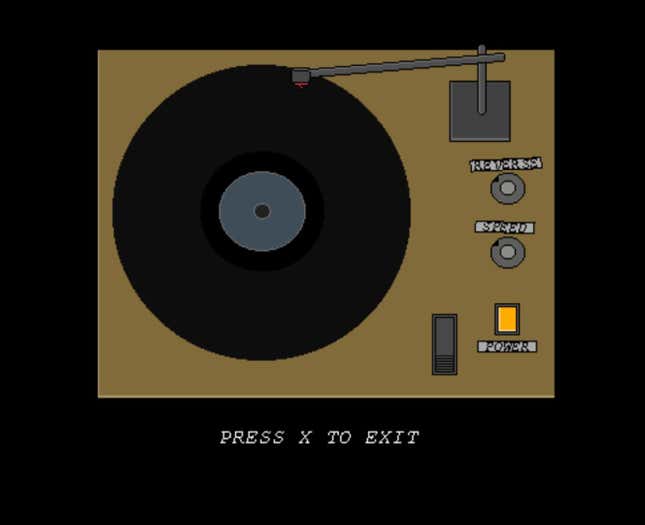This screenshot has width=645, height=525.
Task: Toggle the orange Power button
Action: tap(507, 319)
